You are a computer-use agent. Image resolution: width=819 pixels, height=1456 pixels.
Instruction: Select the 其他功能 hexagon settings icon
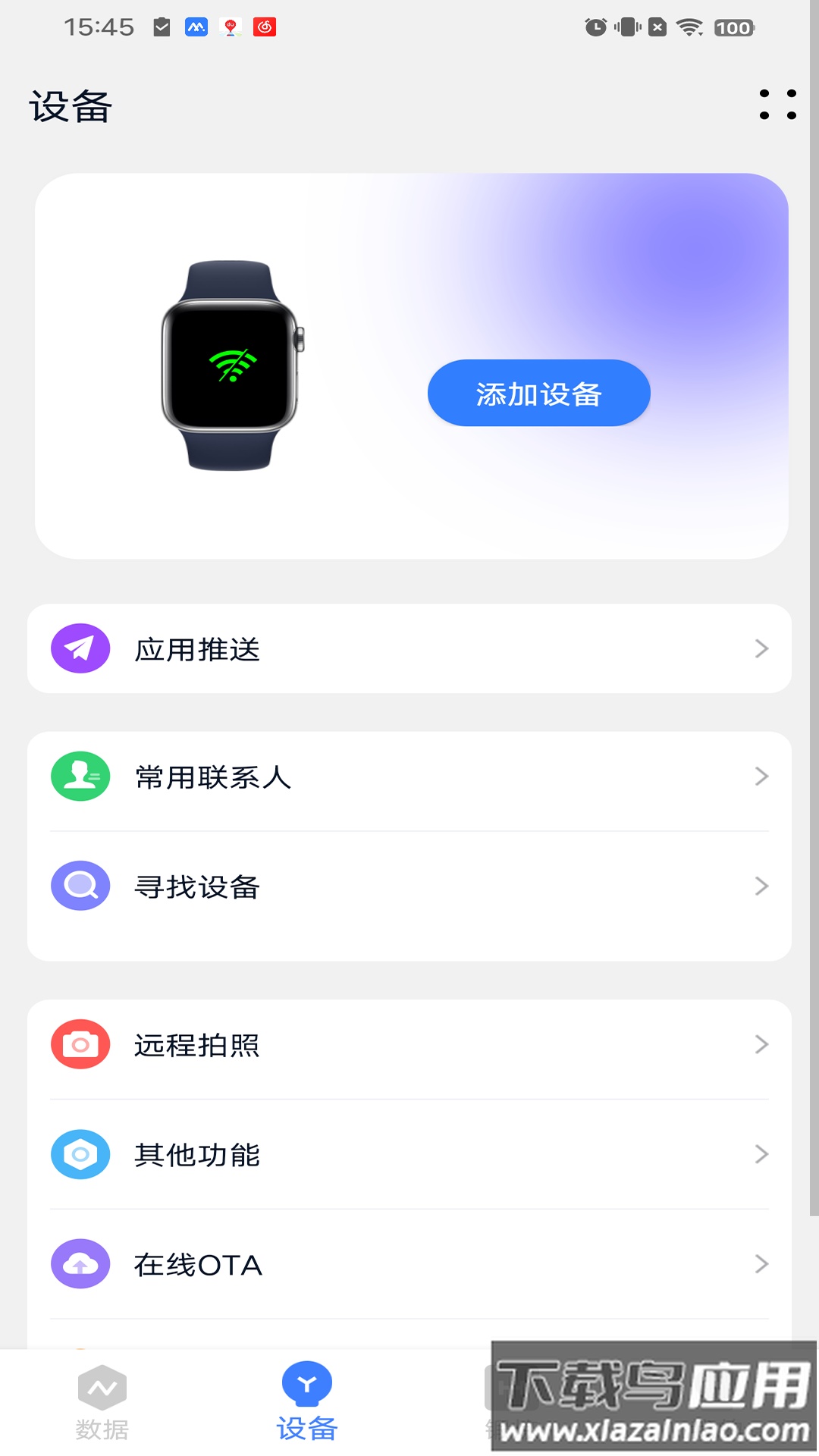80,1155
